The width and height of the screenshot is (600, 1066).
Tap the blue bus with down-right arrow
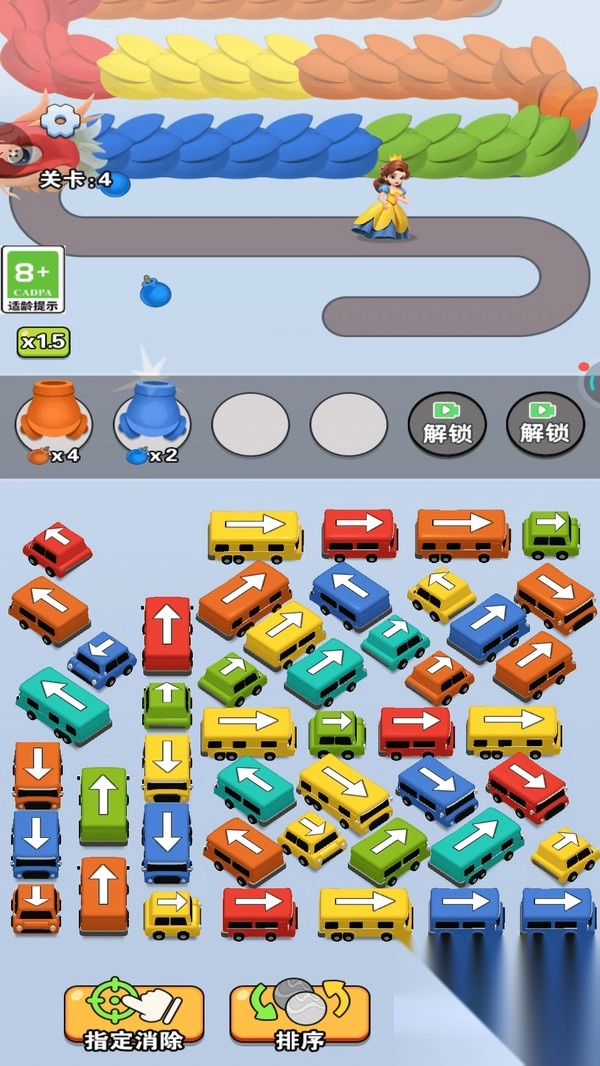pos(436,787)
